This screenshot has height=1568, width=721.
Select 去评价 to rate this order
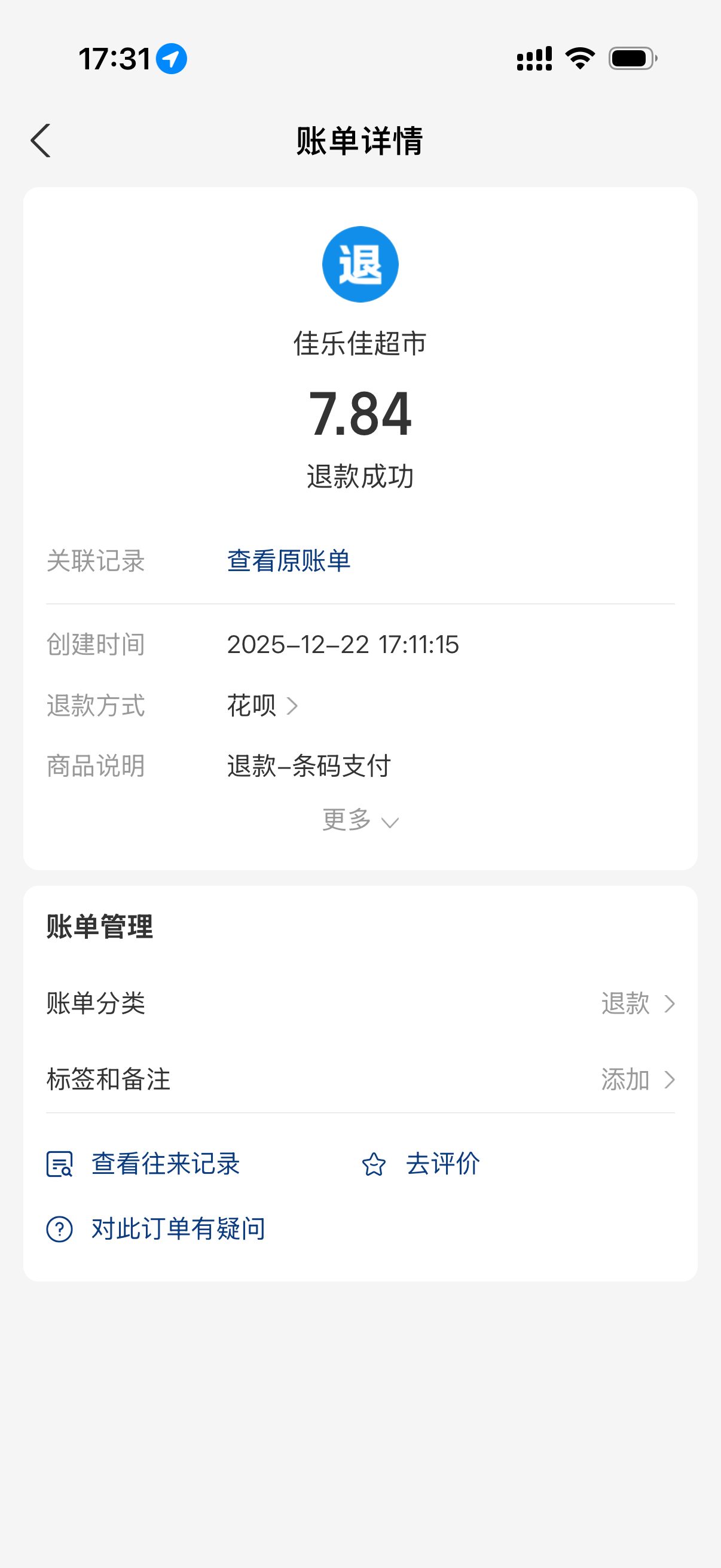click(420, 1164)
